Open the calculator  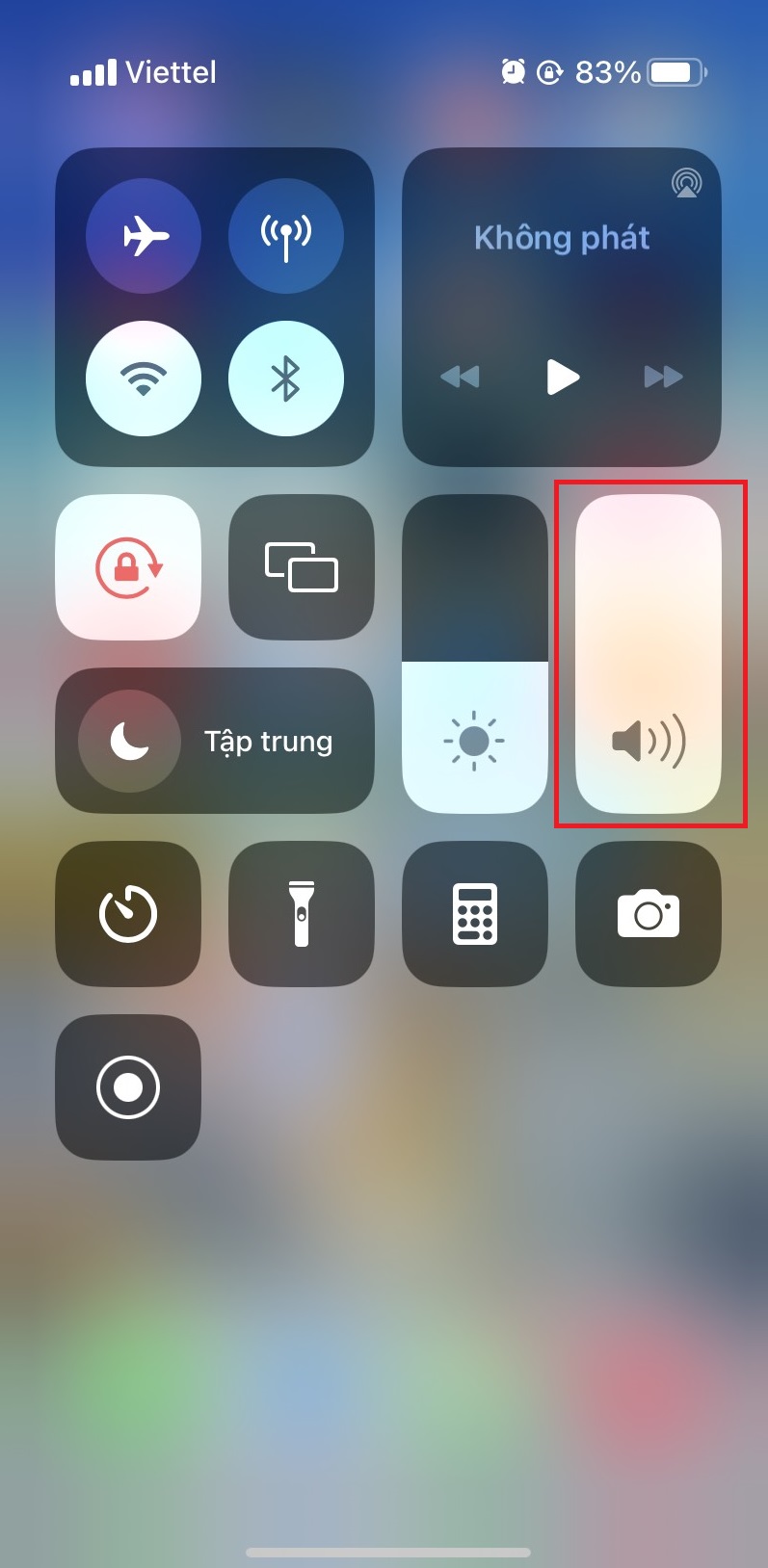pyautogui.click(x=474, y=914)
